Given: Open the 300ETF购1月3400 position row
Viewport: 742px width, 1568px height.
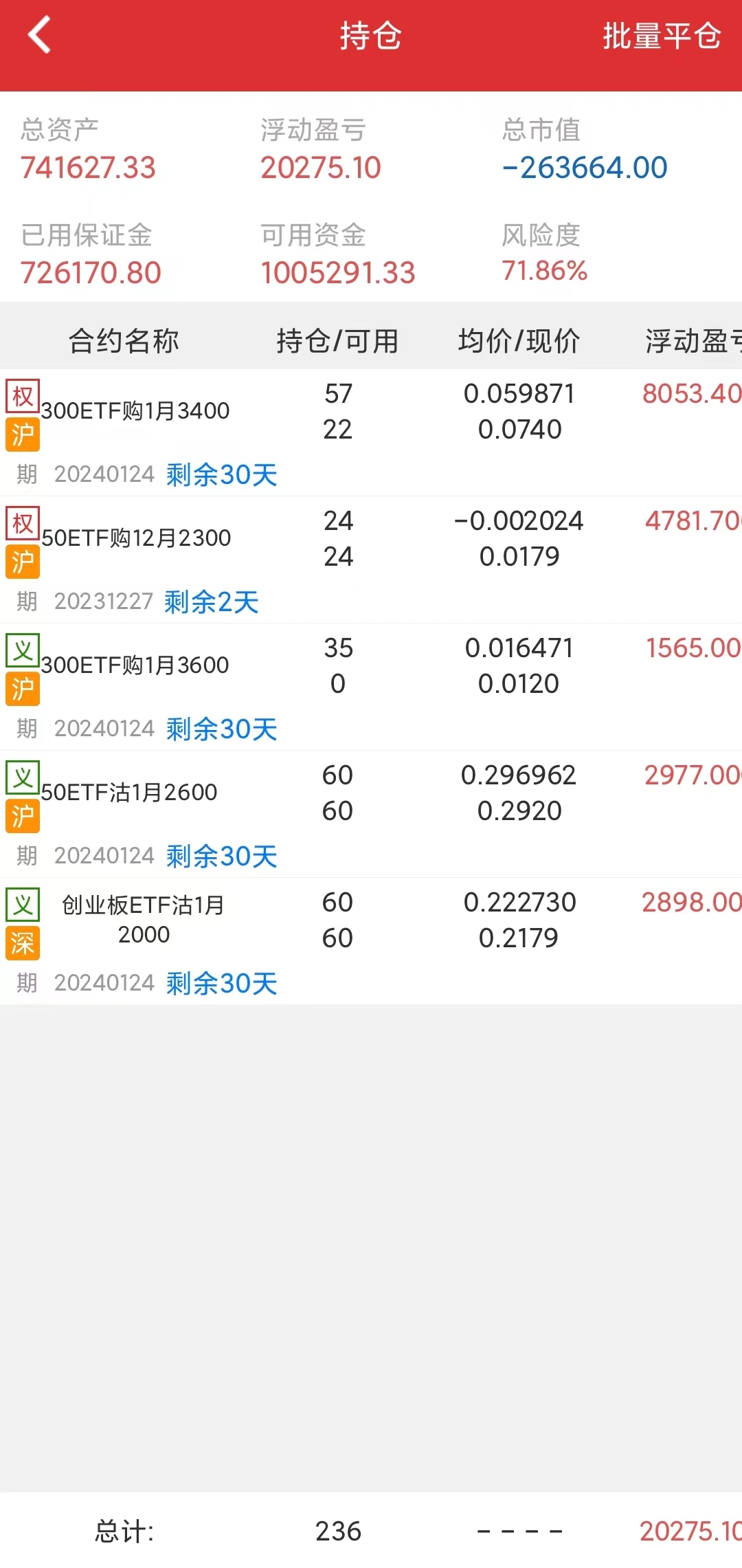Looking at the screenshot, I should coord(135,411).
